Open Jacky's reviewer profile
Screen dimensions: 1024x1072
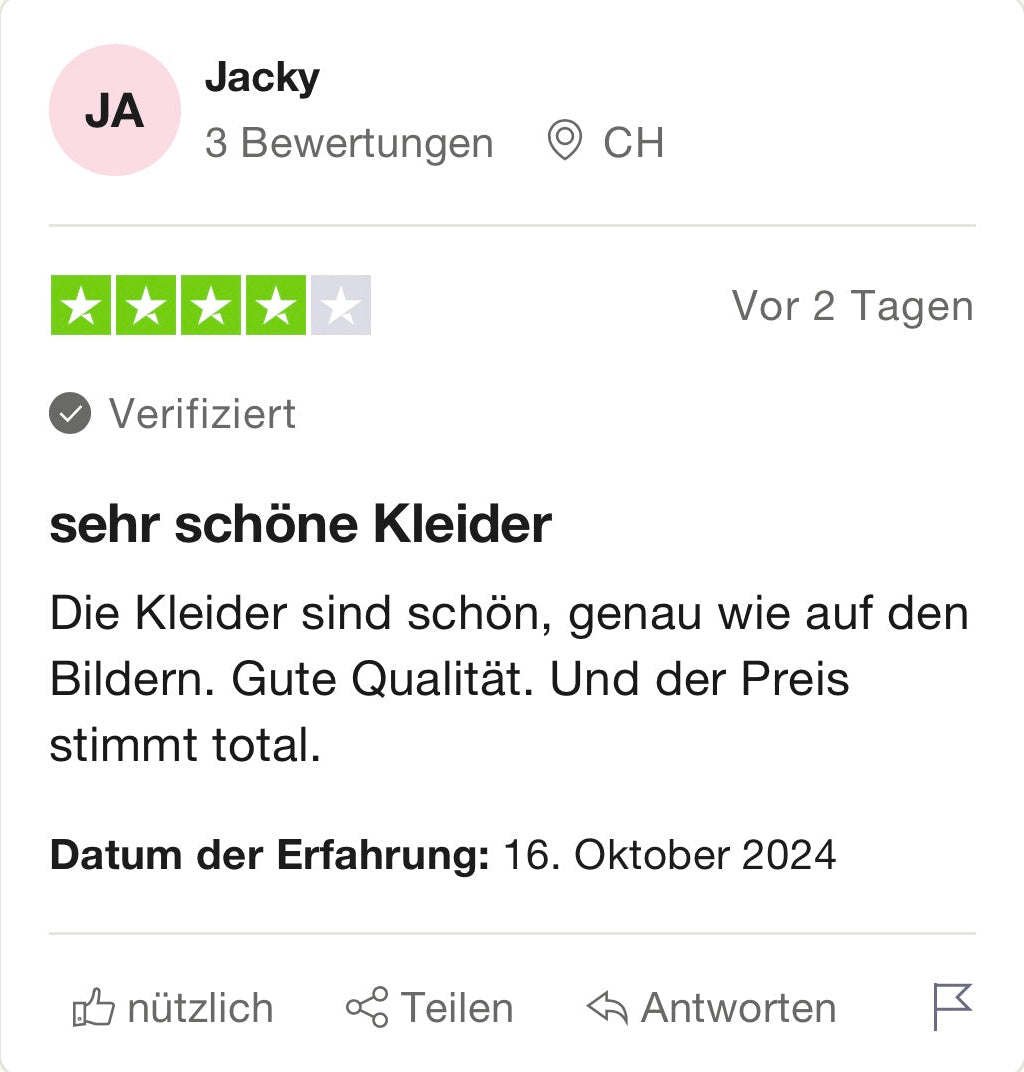tap(262, 78)
